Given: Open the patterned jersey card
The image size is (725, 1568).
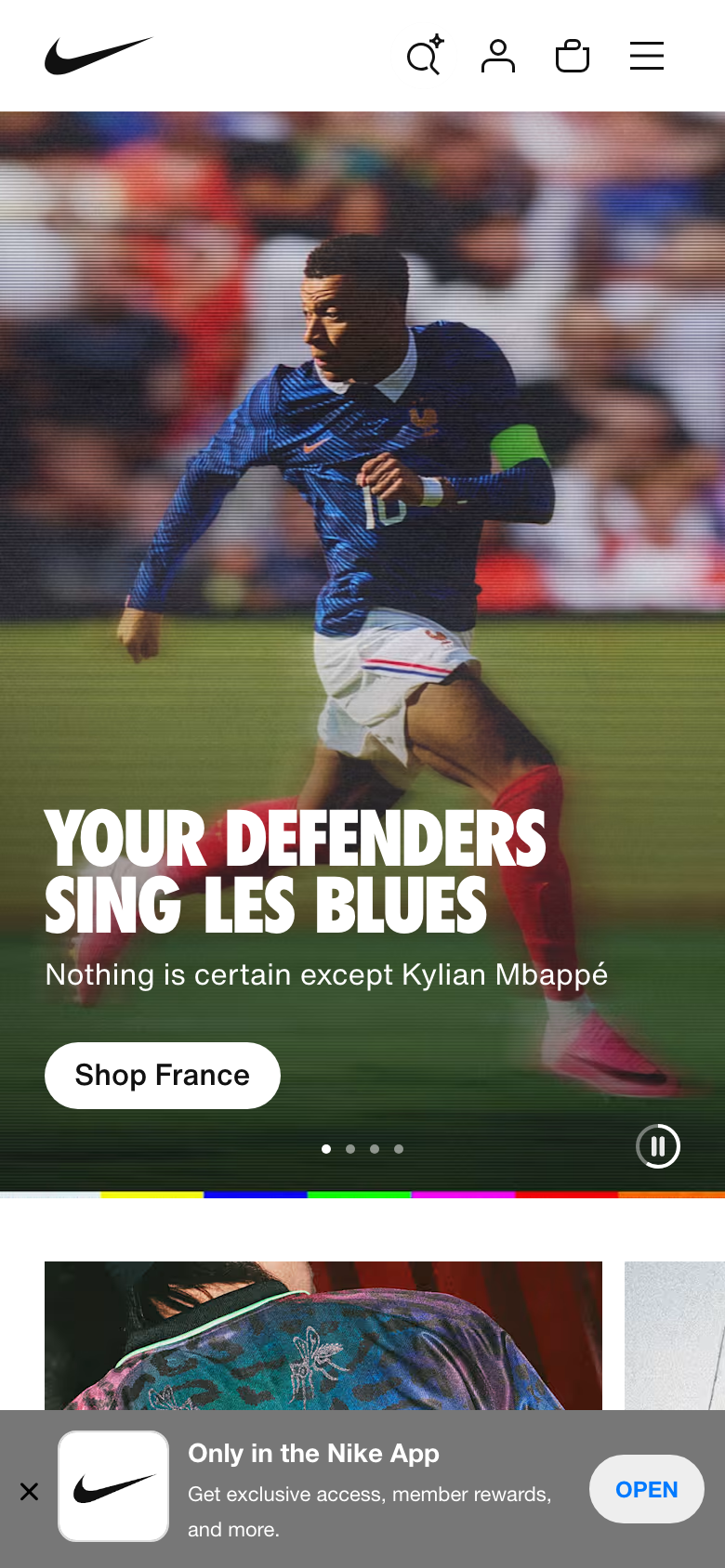Looking at the screenshot, I should (x=323, y=1336).
